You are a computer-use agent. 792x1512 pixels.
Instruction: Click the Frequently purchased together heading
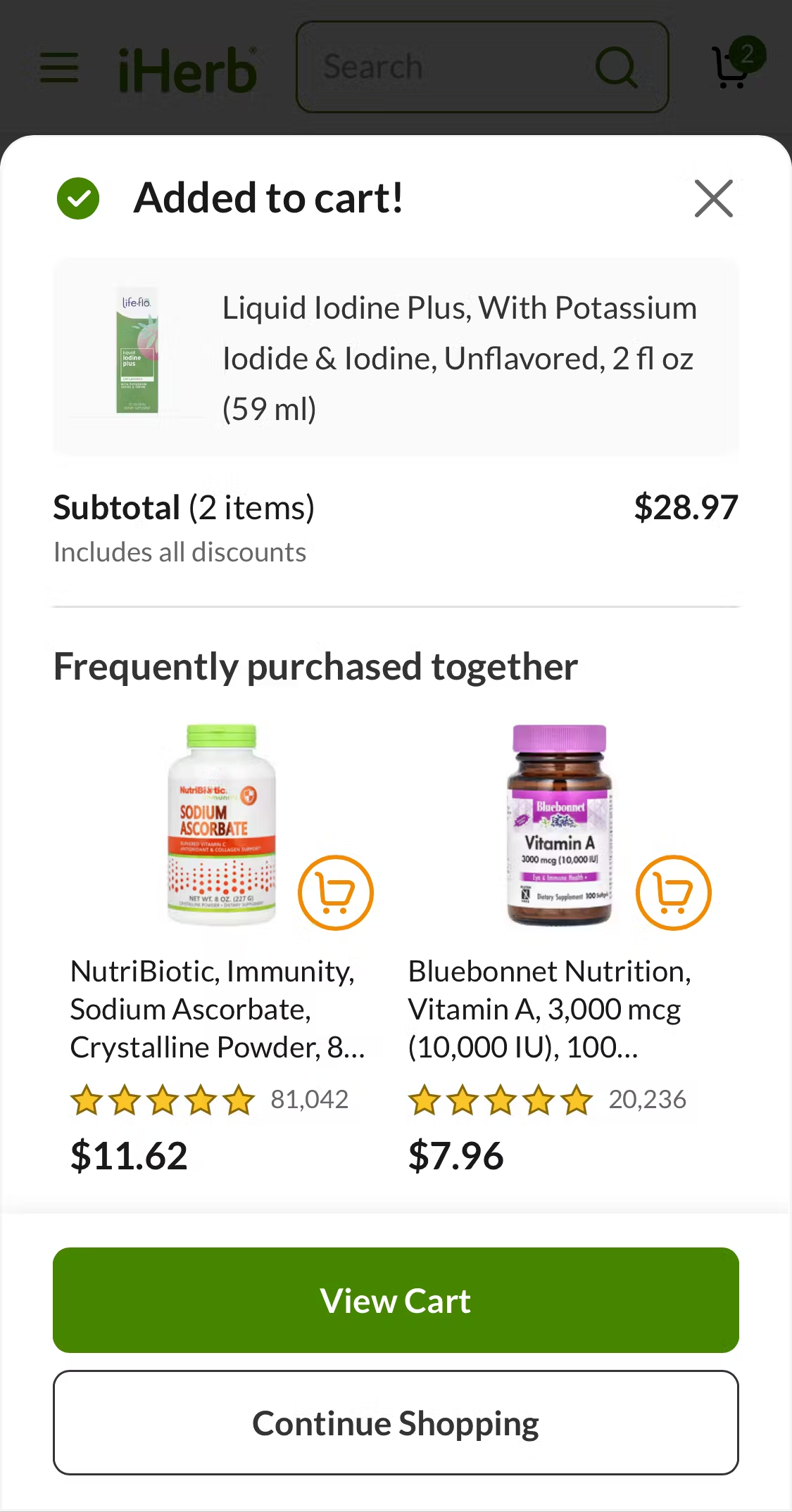pos(315,665)
